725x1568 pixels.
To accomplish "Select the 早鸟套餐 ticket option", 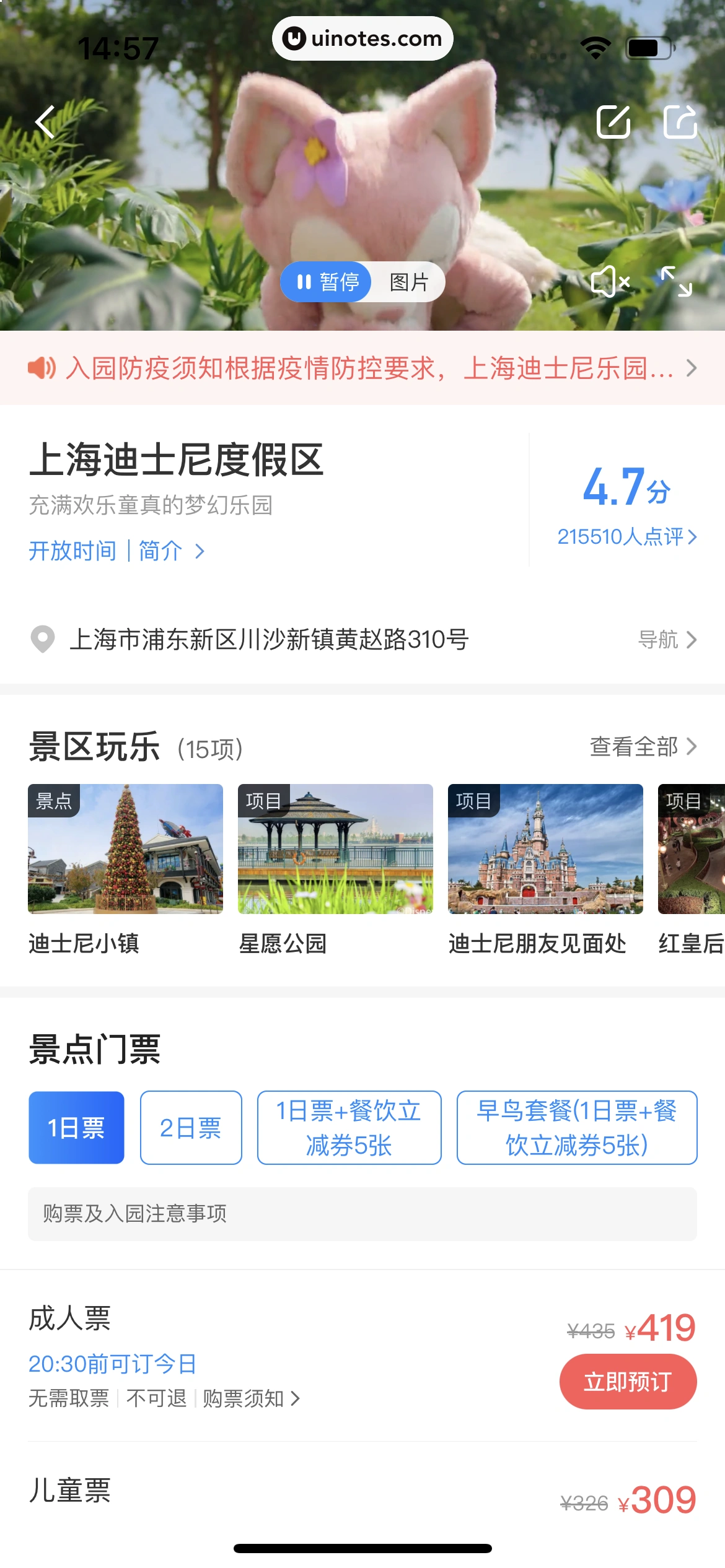I will [x=576, y=1128].
